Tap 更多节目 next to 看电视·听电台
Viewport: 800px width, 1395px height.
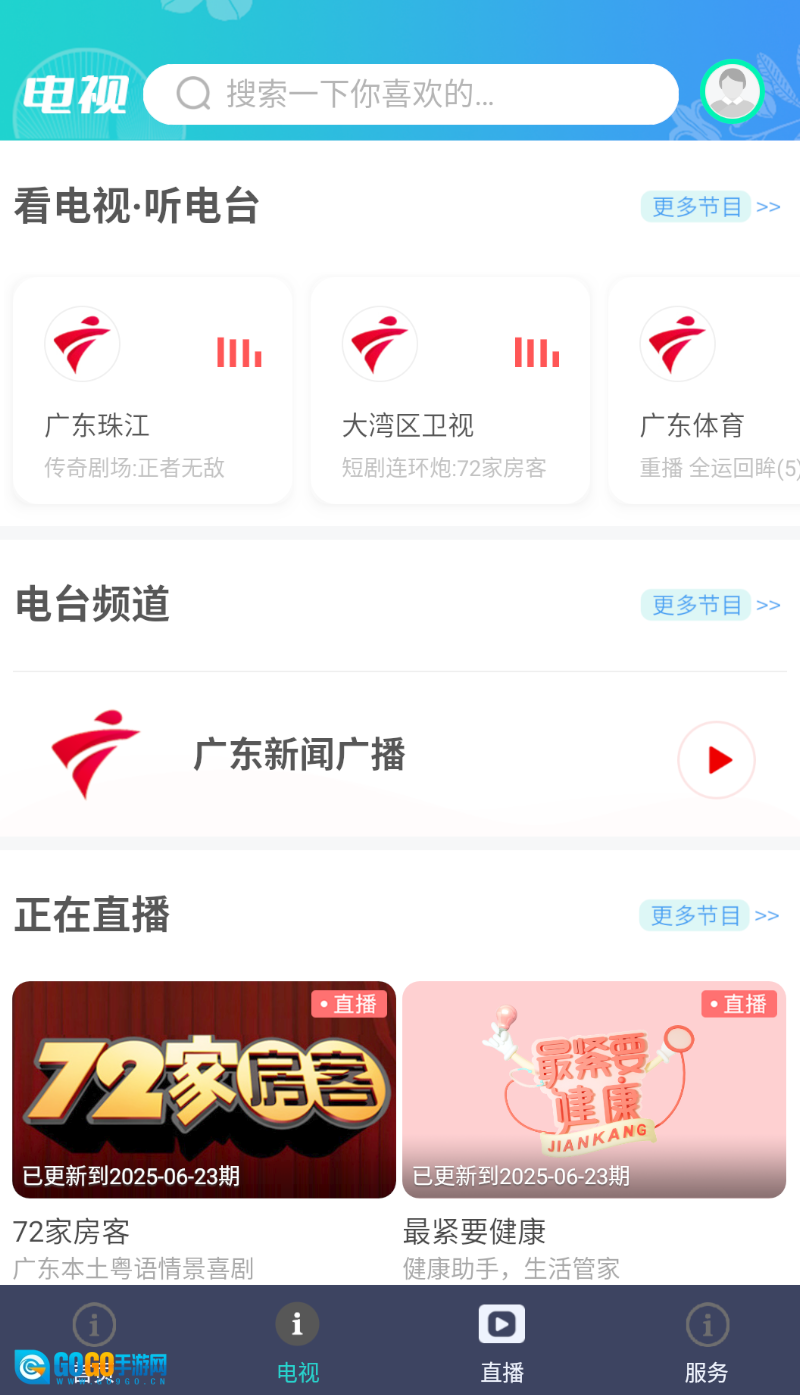(710, 207)
